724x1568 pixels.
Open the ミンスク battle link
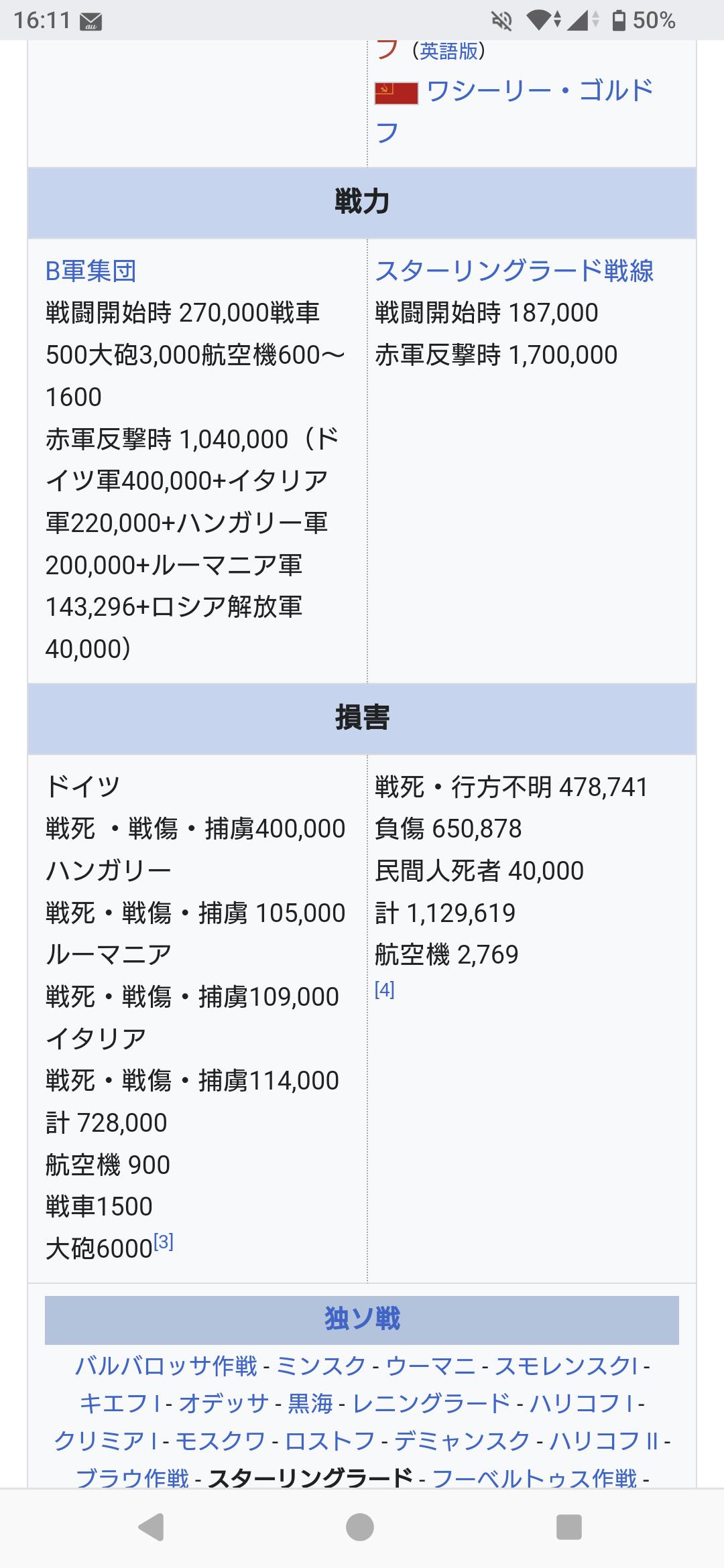pos(321,1365)
